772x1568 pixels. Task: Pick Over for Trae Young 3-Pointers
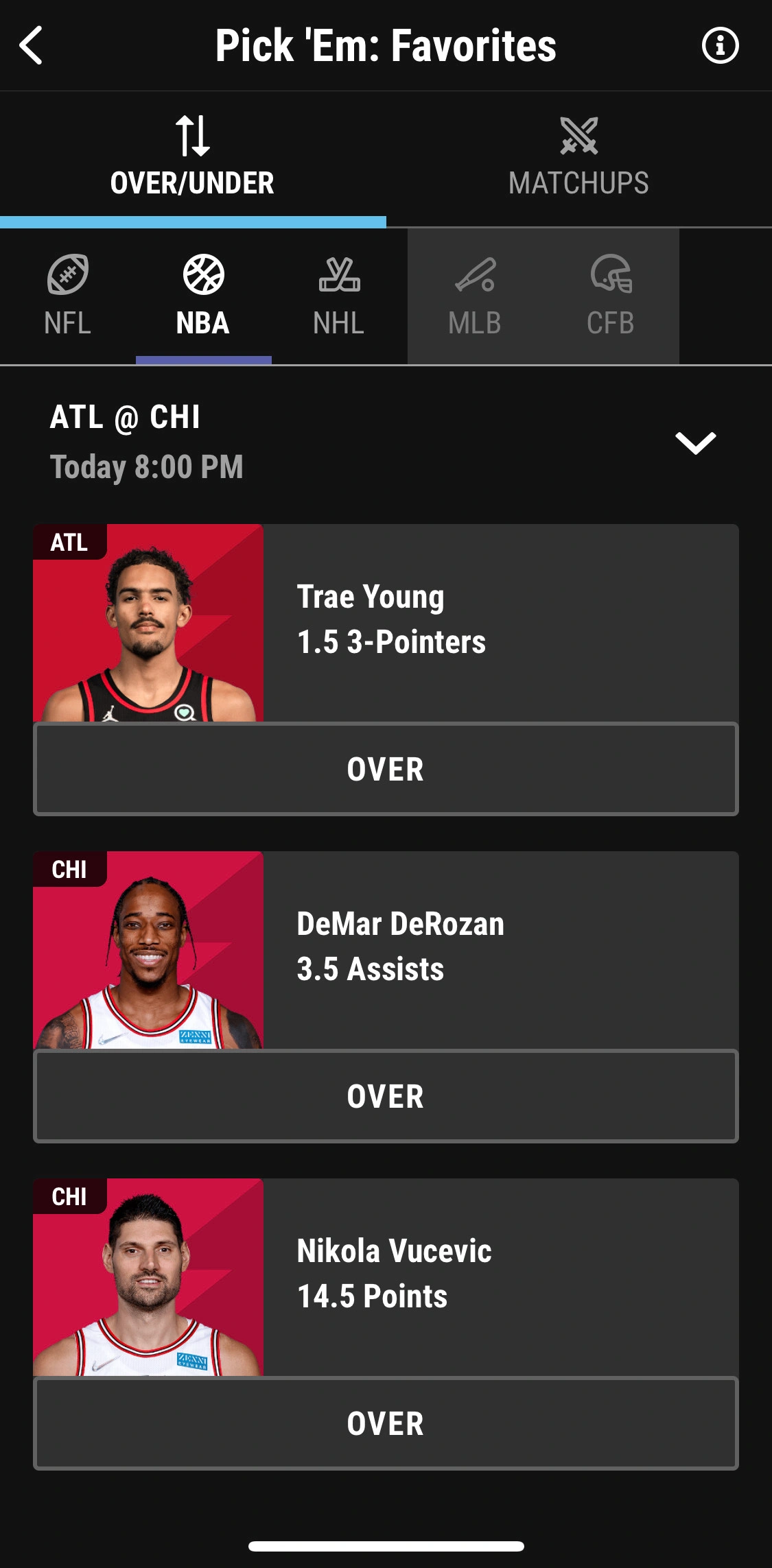pos(386,769)
